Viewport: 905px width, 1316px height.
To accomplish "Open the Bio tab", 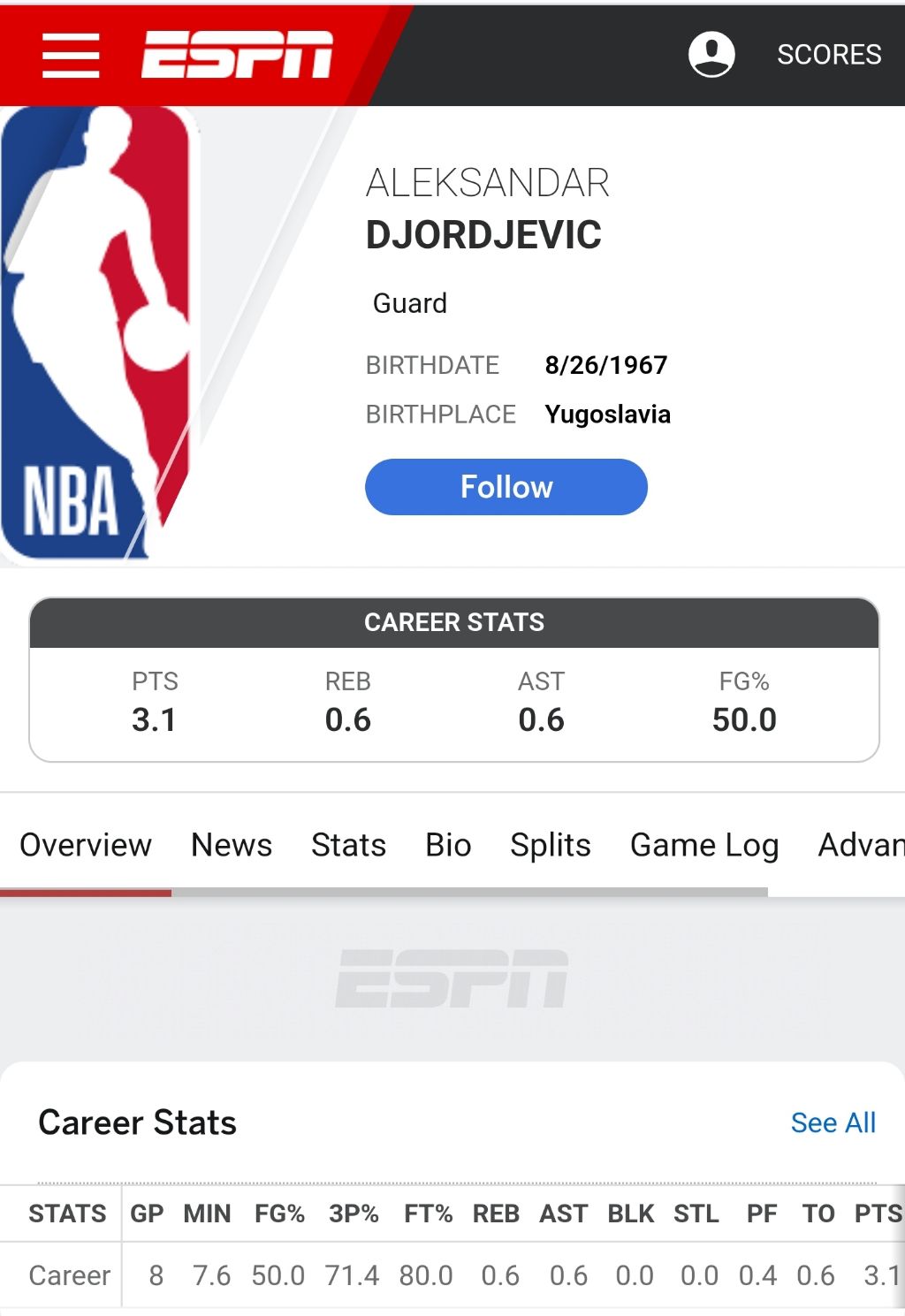I will [448, 845].
